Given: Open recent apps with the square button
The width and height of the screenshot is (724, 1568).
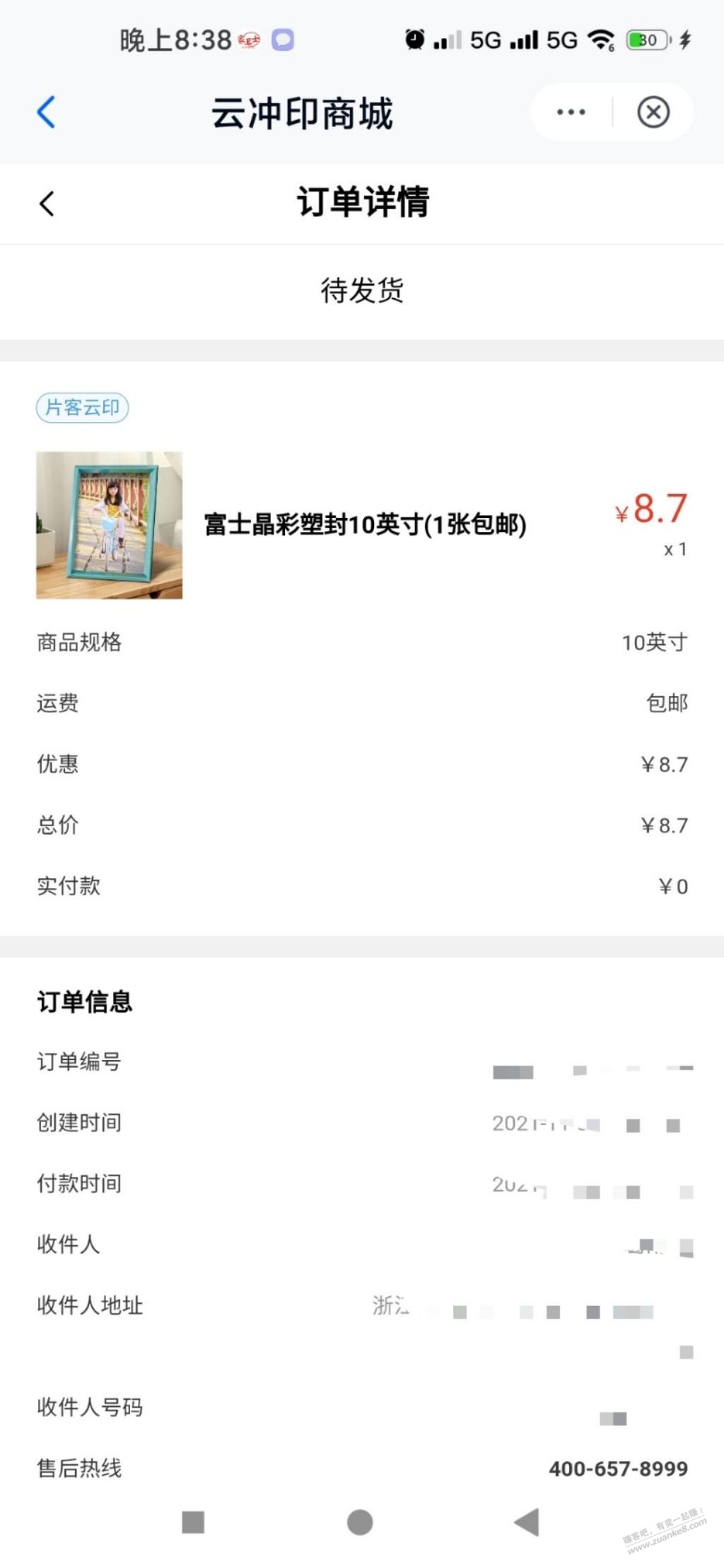Looking at the screenshot, I should pyautogui.click(x=193, y=1521).
